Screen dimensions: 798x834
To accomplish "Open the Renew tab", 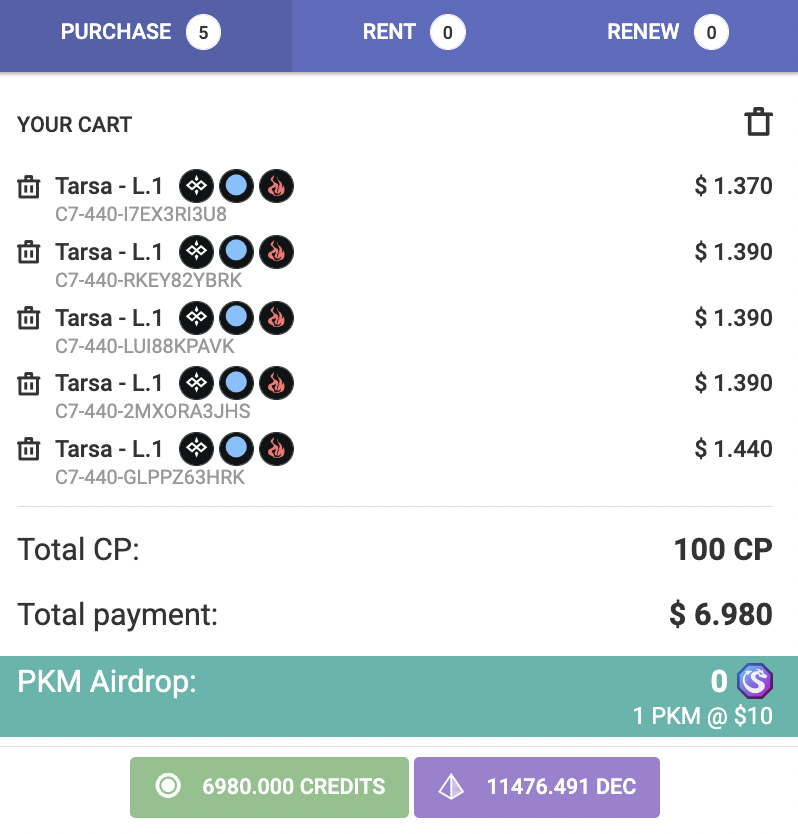I will (666, 32).
